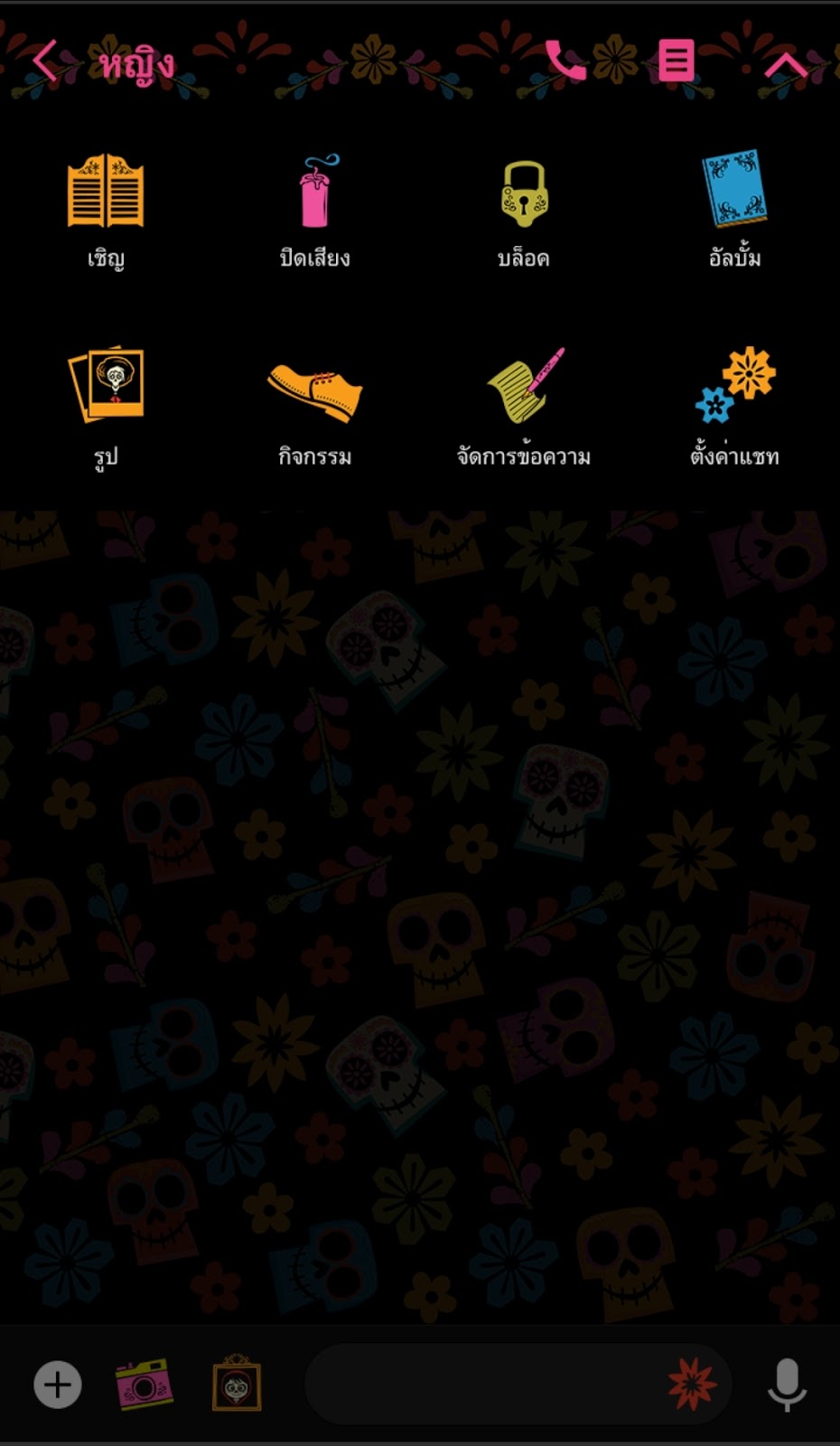Open the camera from chat bar
Viewport: 840px width, 1446px height.
click(x=145, y=1385)
